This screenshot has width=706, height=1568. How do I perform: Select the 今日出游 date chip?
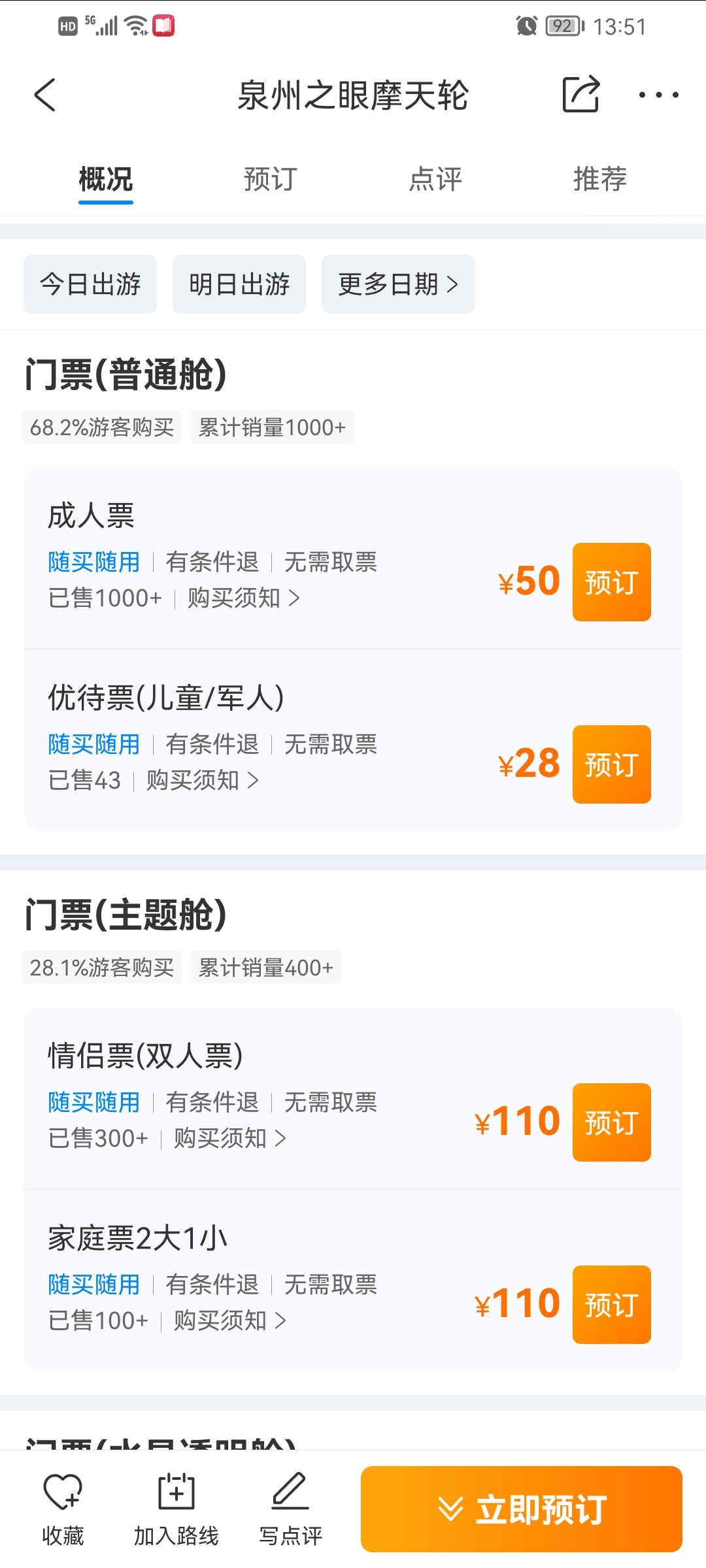tap(90, 284)
